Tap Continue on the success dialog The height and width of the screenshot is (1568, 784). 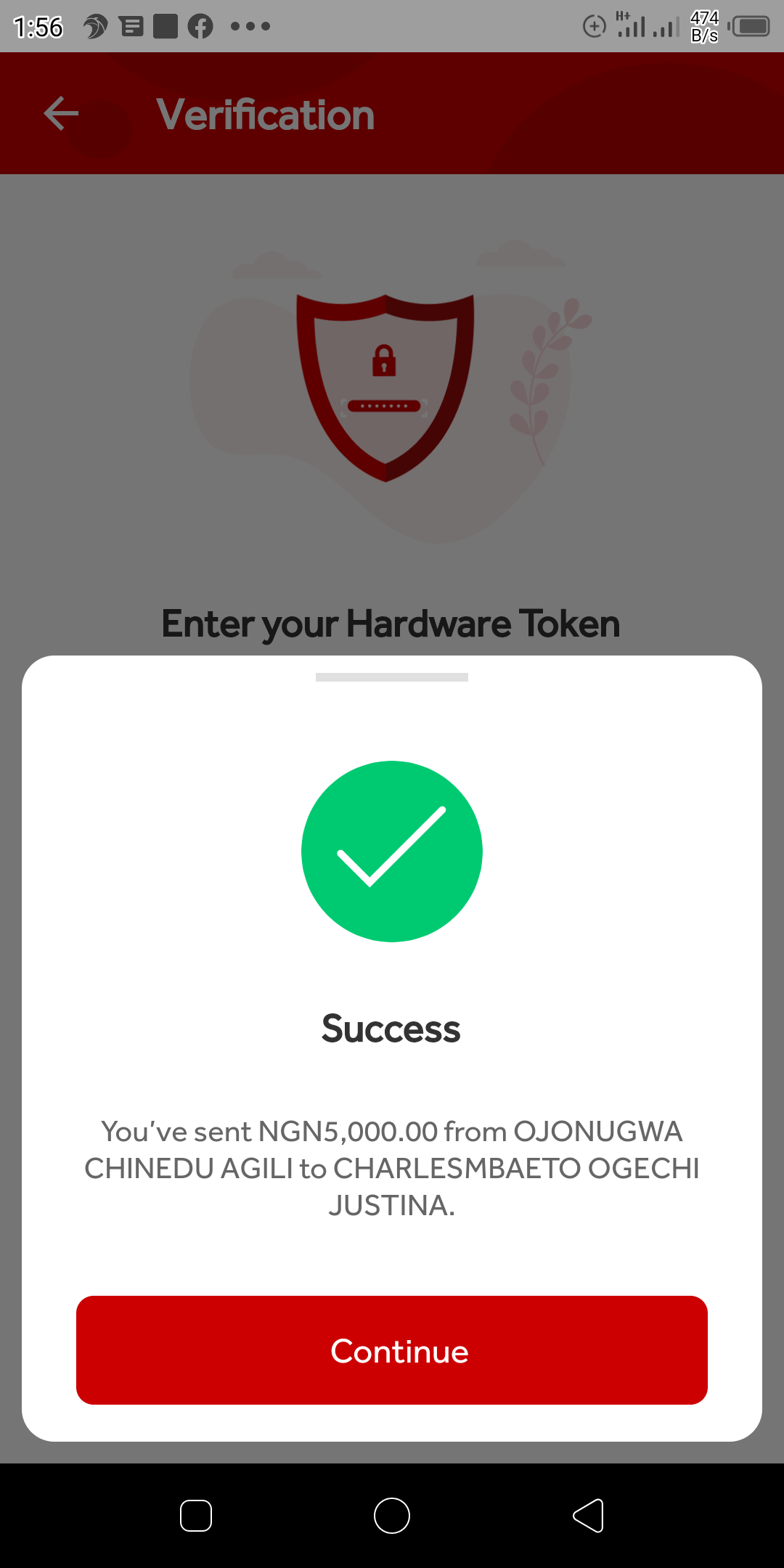pyautogui.click(x=392, y=1350)
